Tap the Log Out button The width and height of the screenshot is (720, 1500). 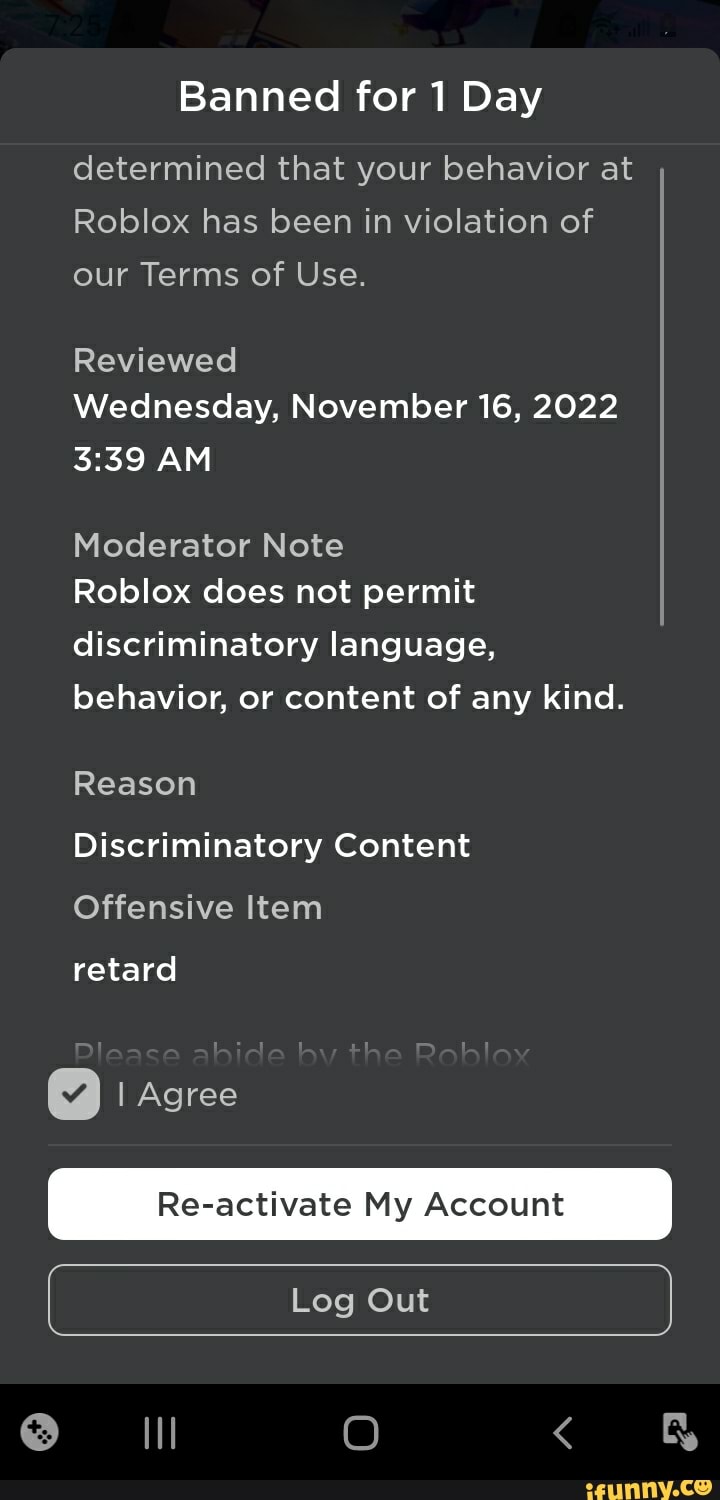[x=360, y=1300]
